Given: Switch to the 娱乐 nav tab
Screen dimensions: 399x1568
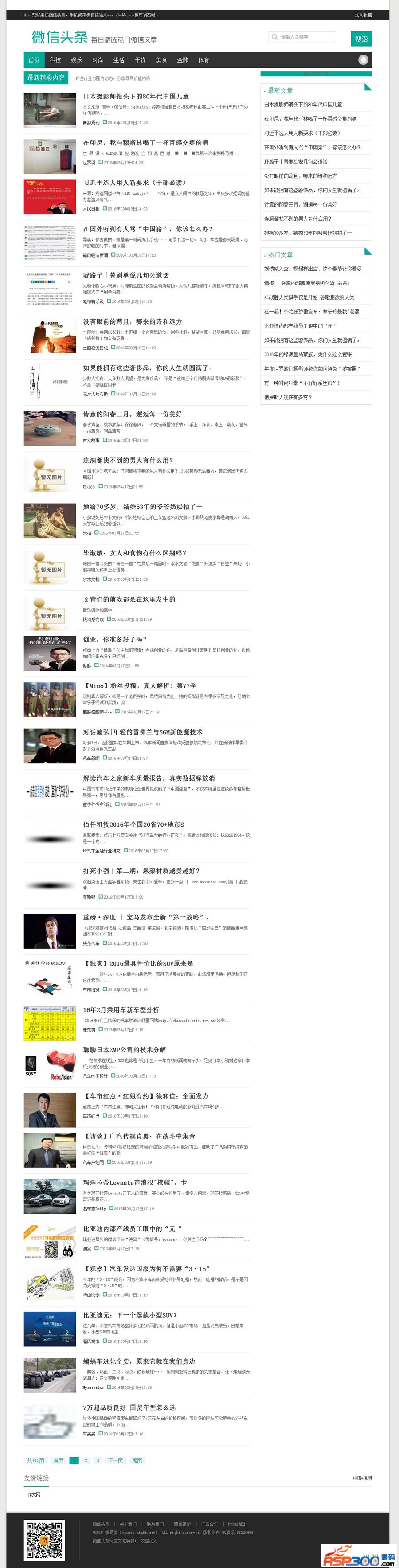Looking at the screenshot, I should (x=76, y=60).
